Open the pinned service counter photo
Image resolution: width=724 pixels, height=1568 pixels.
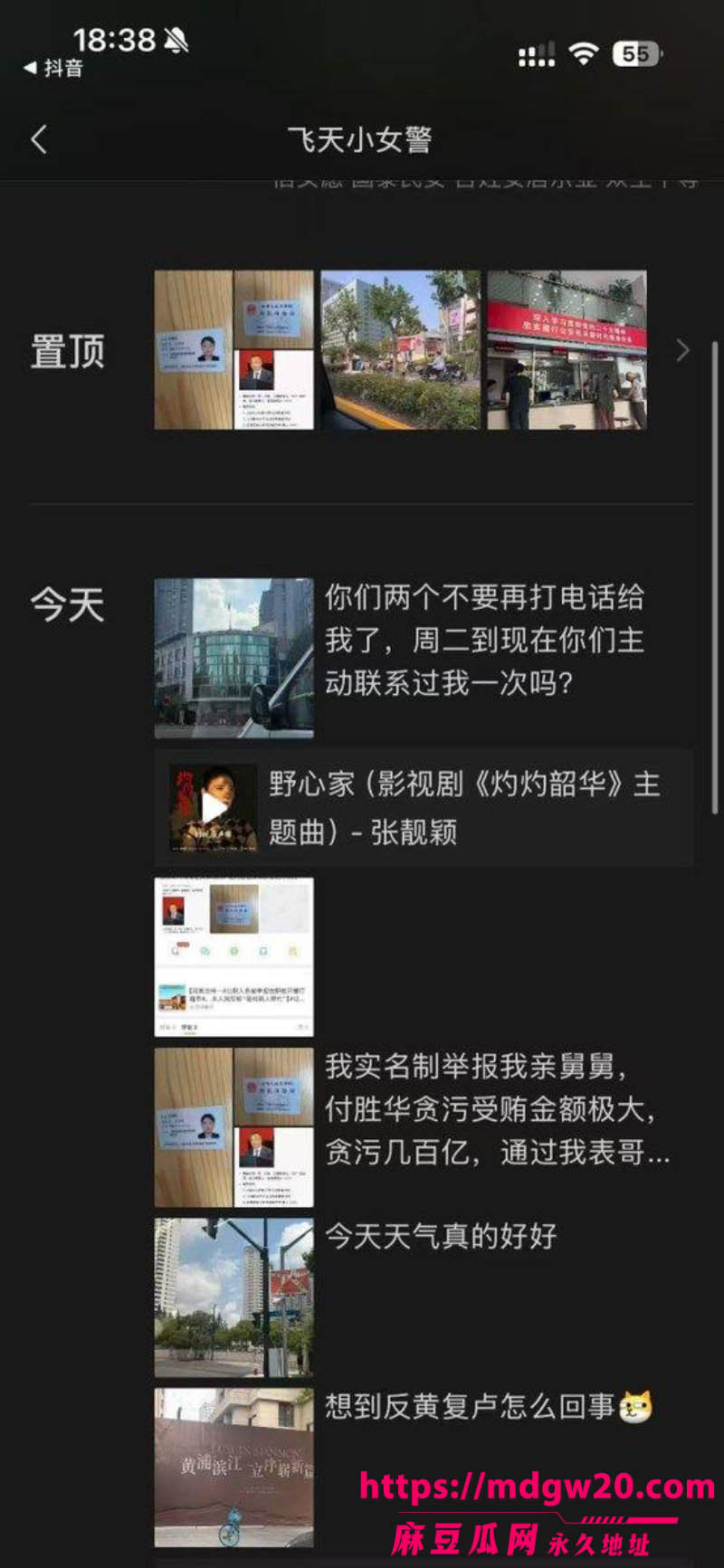coord(567,350)
